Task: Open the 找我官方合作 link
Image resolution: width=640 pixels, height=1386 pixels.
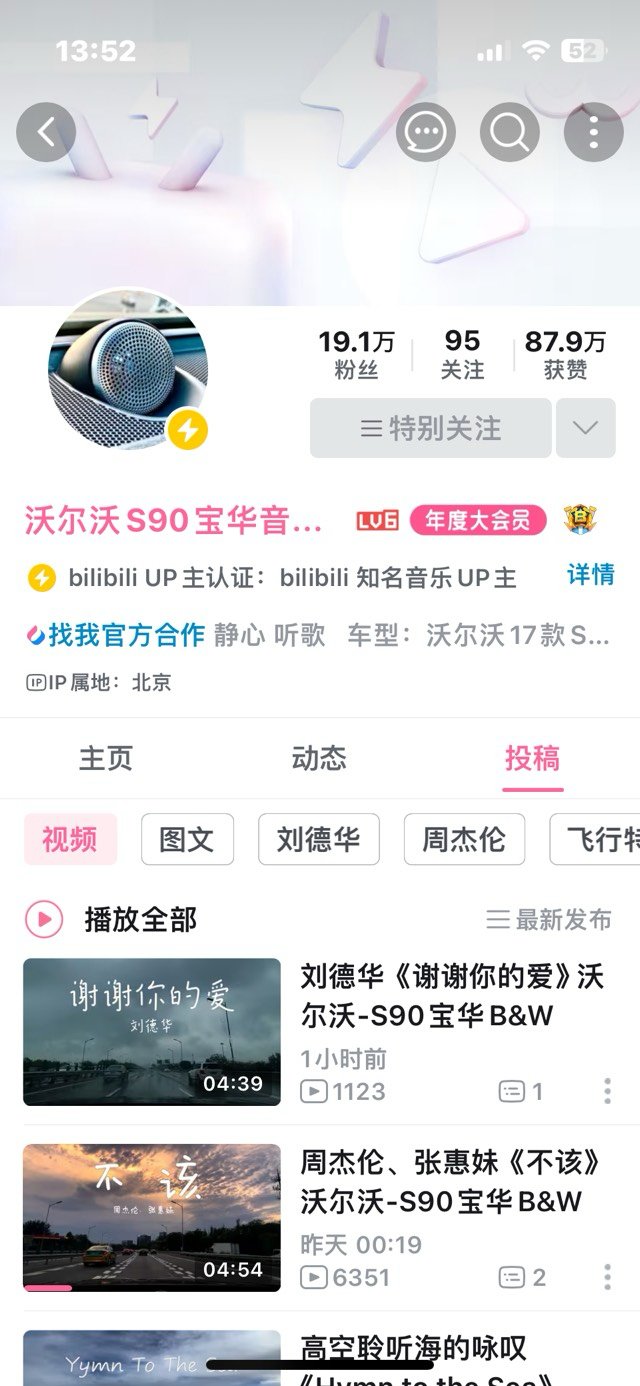Action: 116,635
